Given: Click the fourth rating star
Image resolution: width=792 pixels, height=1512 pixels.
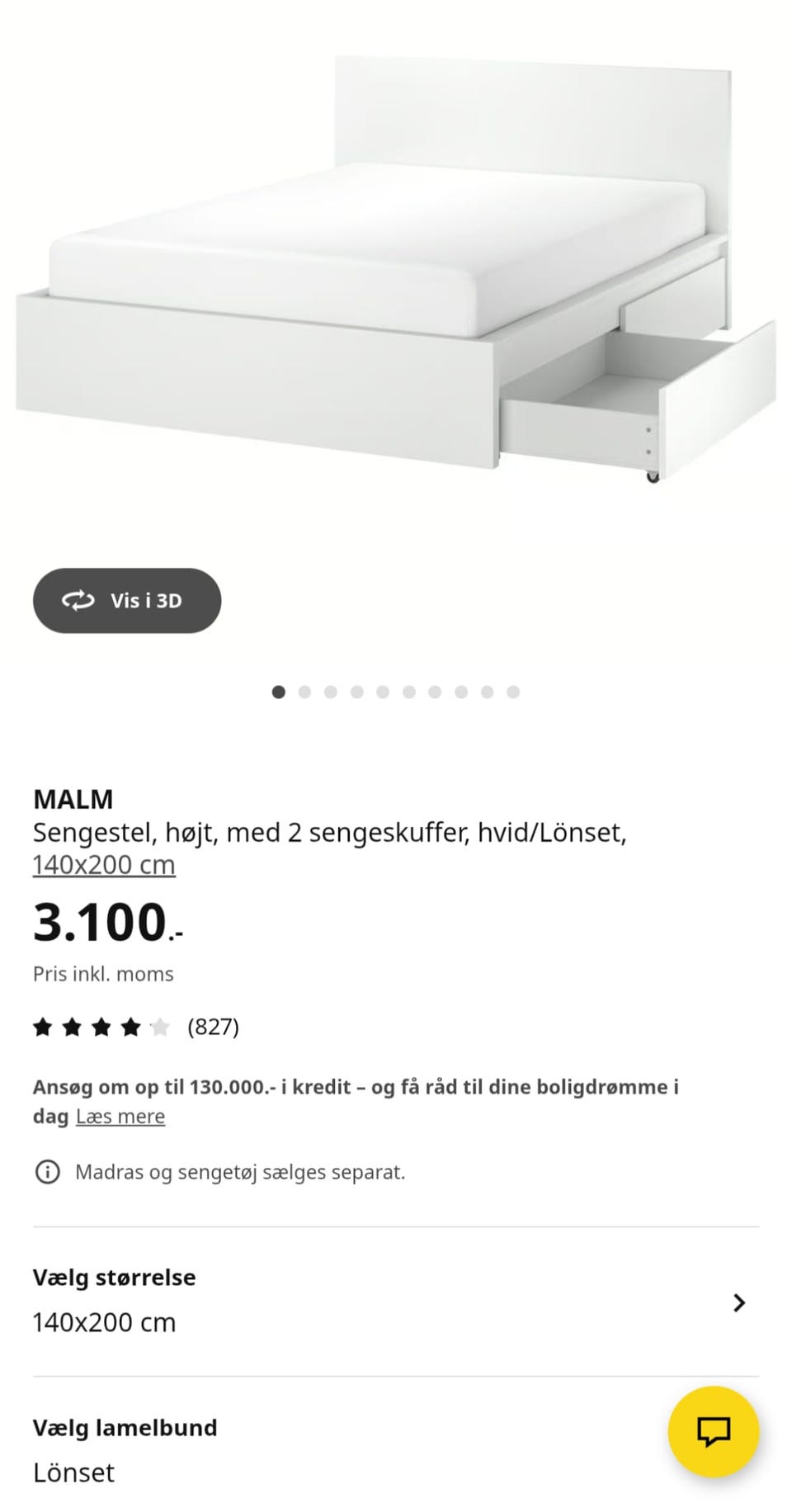Looking at the screenshot, I should [x=132, y=1027].
